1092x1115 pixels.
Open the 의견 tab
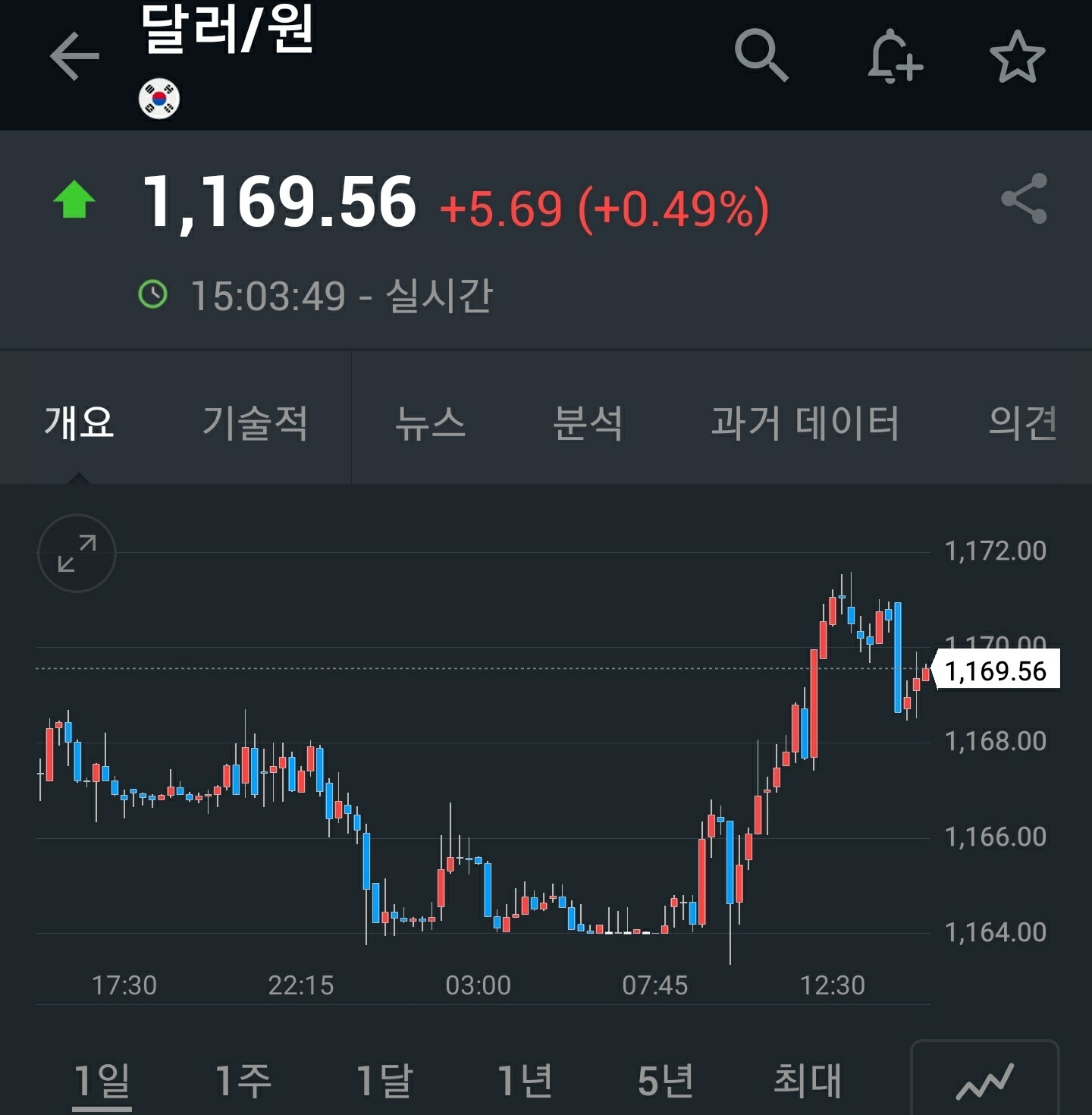point(1022,422)
